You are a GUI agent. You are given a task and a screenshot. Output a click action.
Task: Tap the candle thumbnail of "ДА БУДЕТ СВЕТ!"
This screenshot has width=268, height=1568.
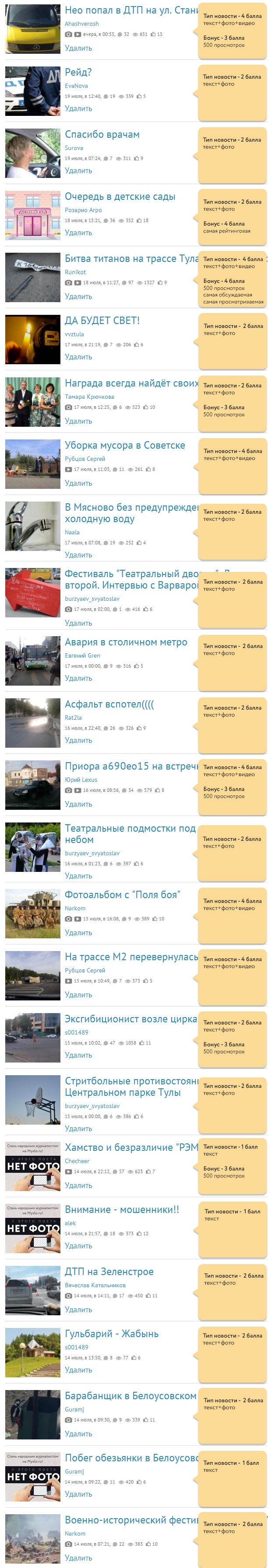[33, 340]
